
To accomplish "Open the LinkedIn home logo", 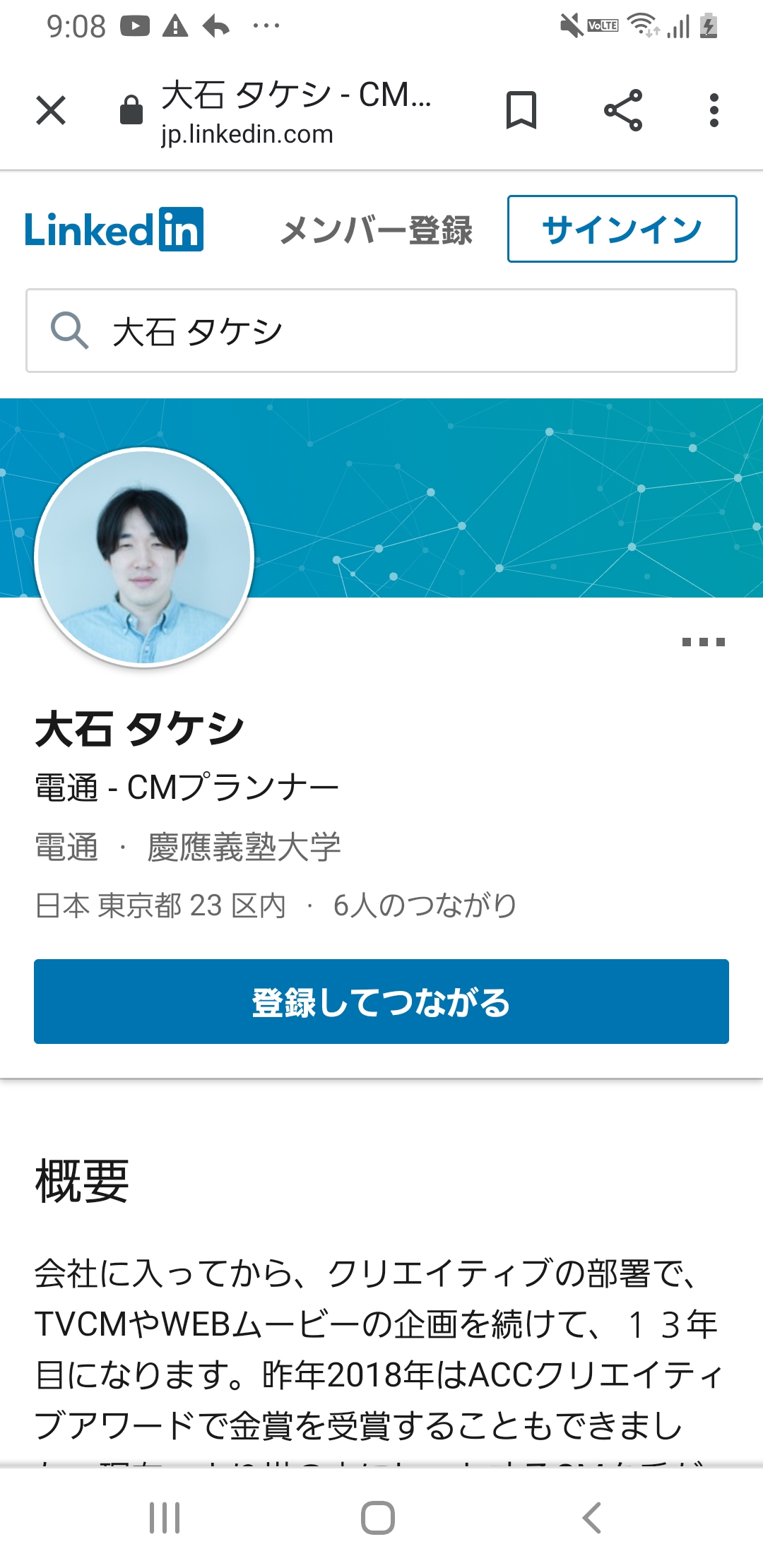I will coord(114,230).
